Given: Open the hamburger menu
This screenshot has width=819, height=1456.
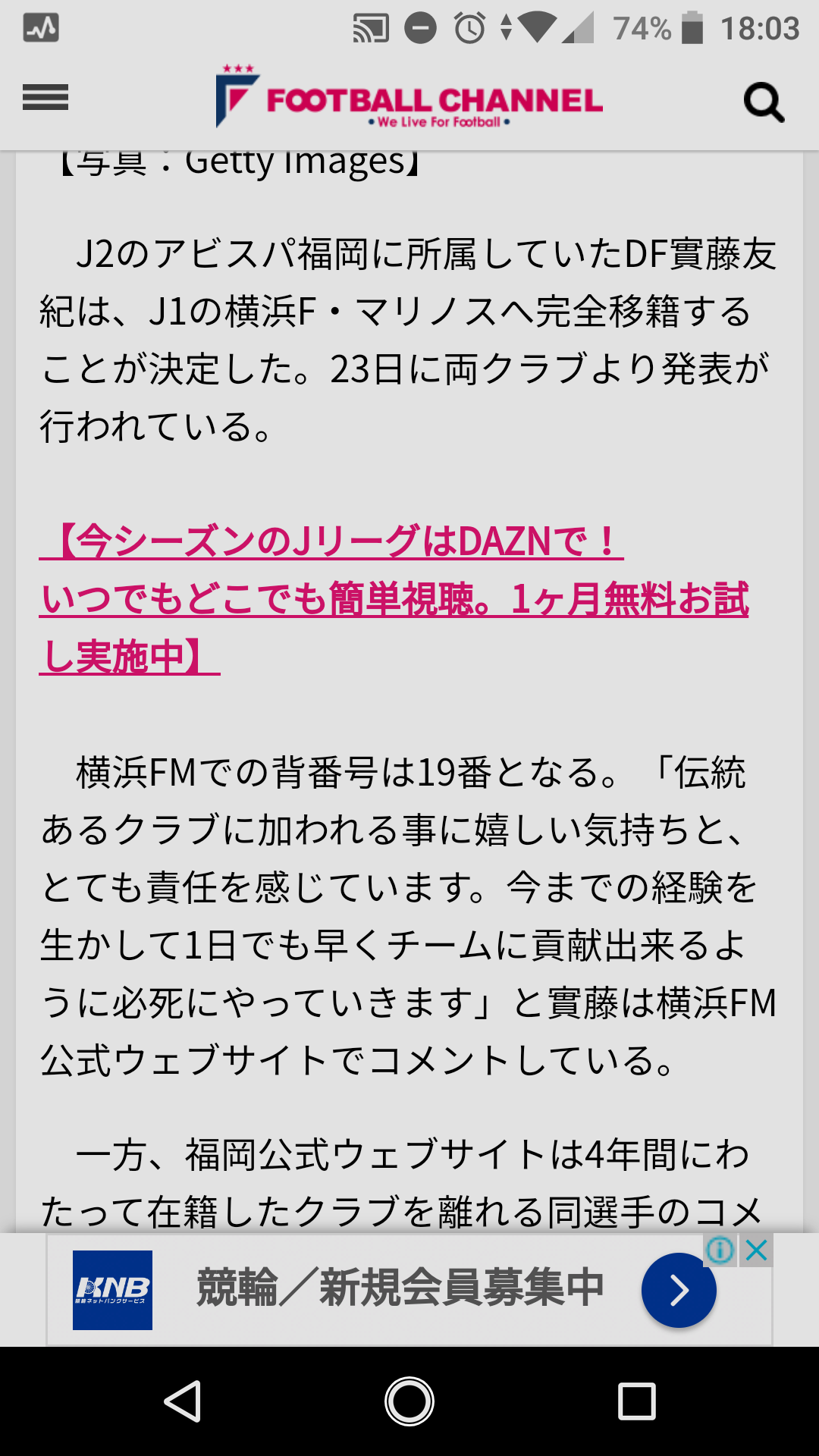Looking at the screenshot, I should tap(45, 98).
